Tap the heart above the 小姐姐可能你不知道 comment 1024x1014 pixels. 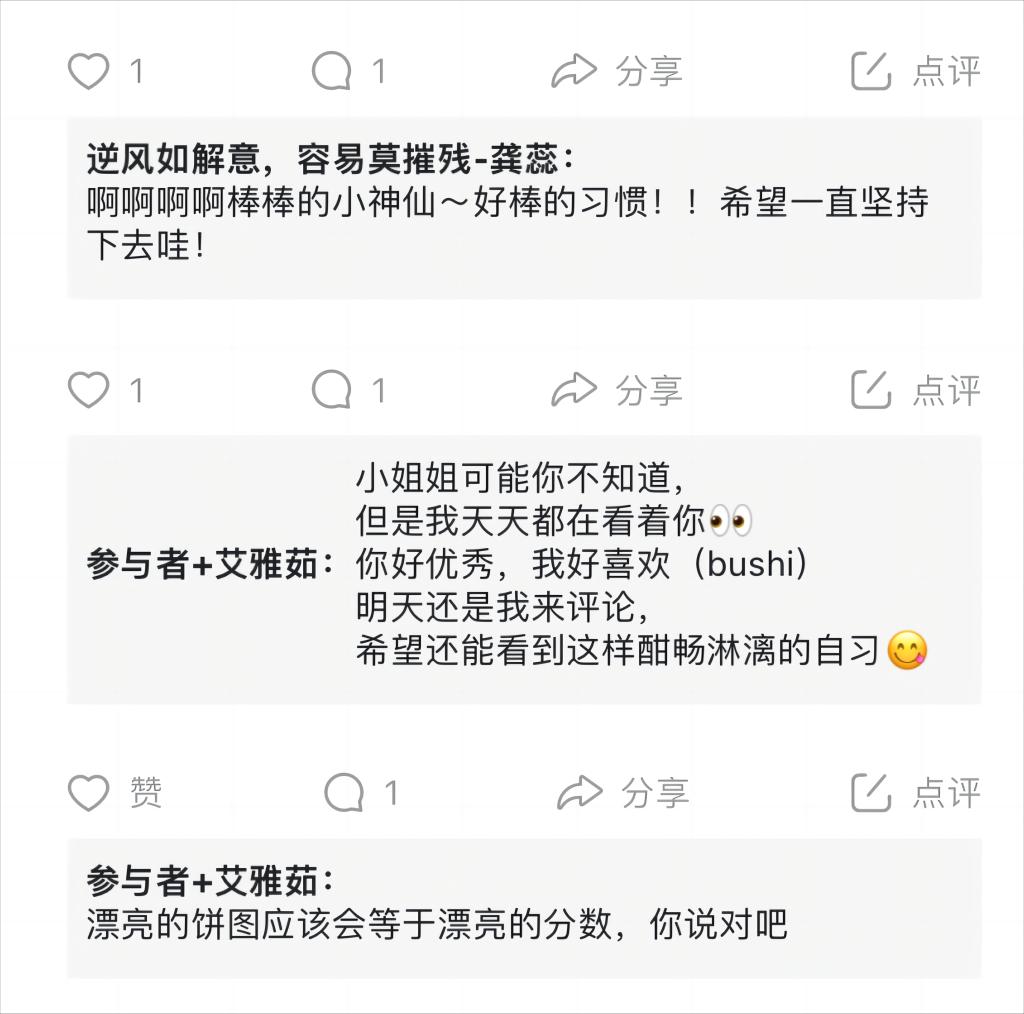point(88,390)
